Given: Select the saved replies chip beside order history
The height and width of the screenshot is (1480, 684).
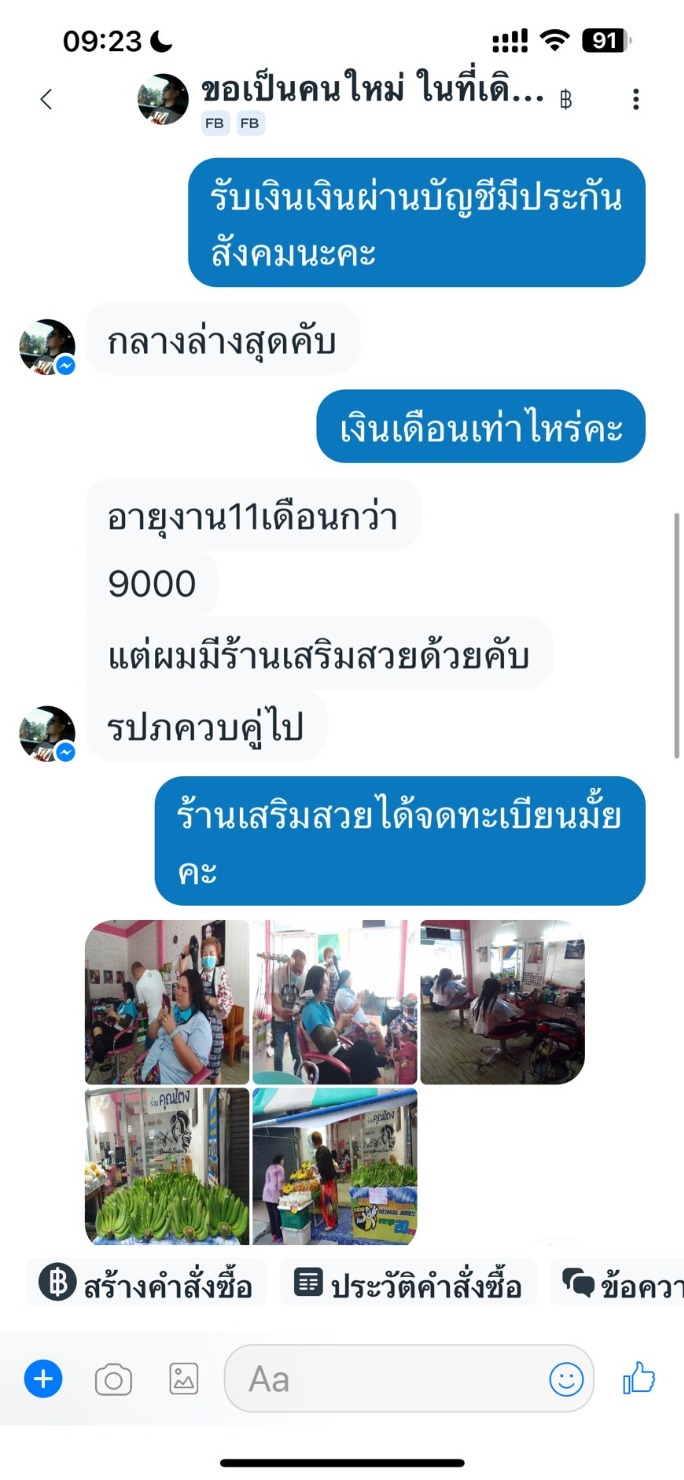Looking at the screenshot, I should tap(618, 1284).
